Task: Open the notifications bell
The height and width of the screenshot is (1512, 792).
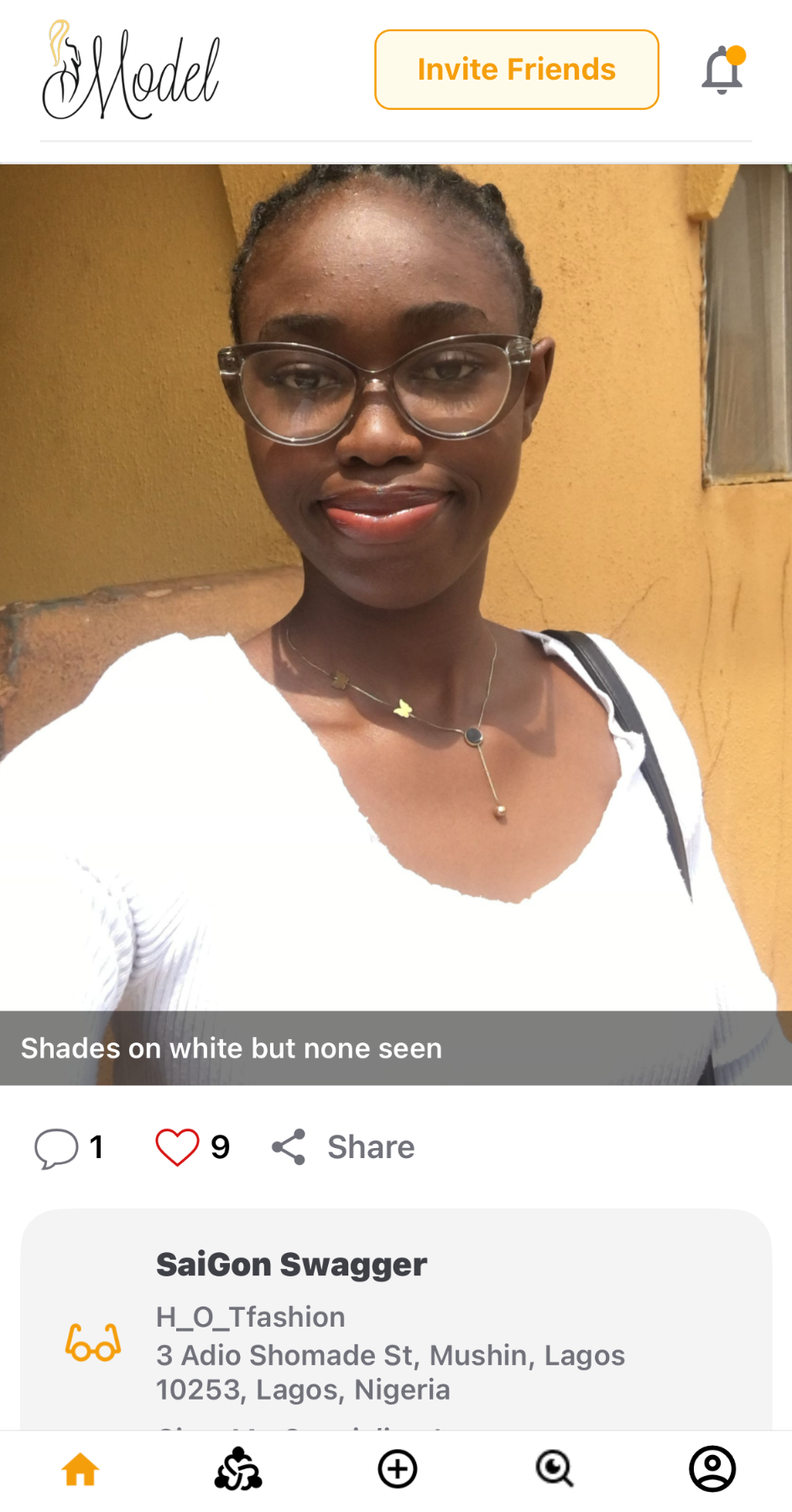Action: pos(722,70)
